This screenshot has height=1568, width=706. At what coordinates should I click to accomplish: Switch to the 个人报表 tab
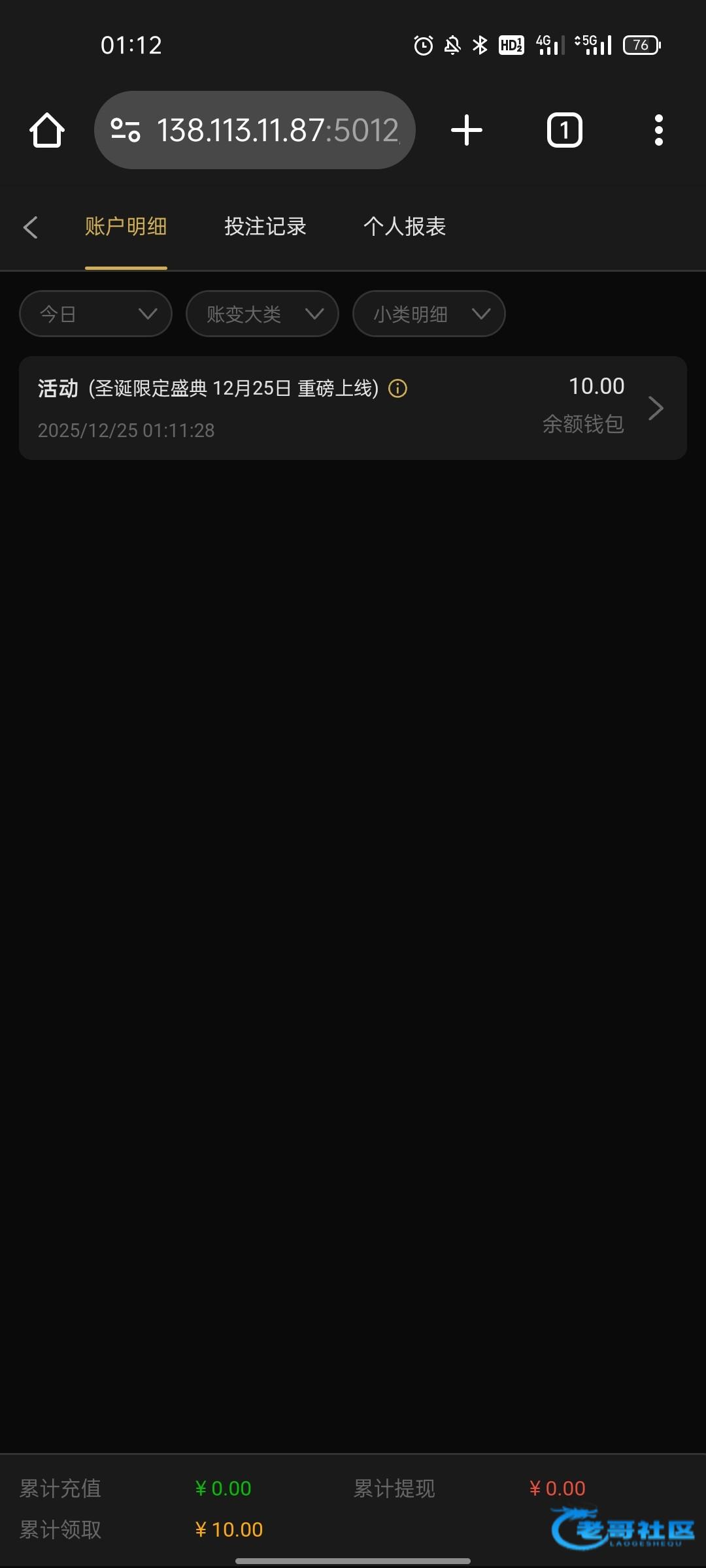pyautogui.click(x=405, y=227)
